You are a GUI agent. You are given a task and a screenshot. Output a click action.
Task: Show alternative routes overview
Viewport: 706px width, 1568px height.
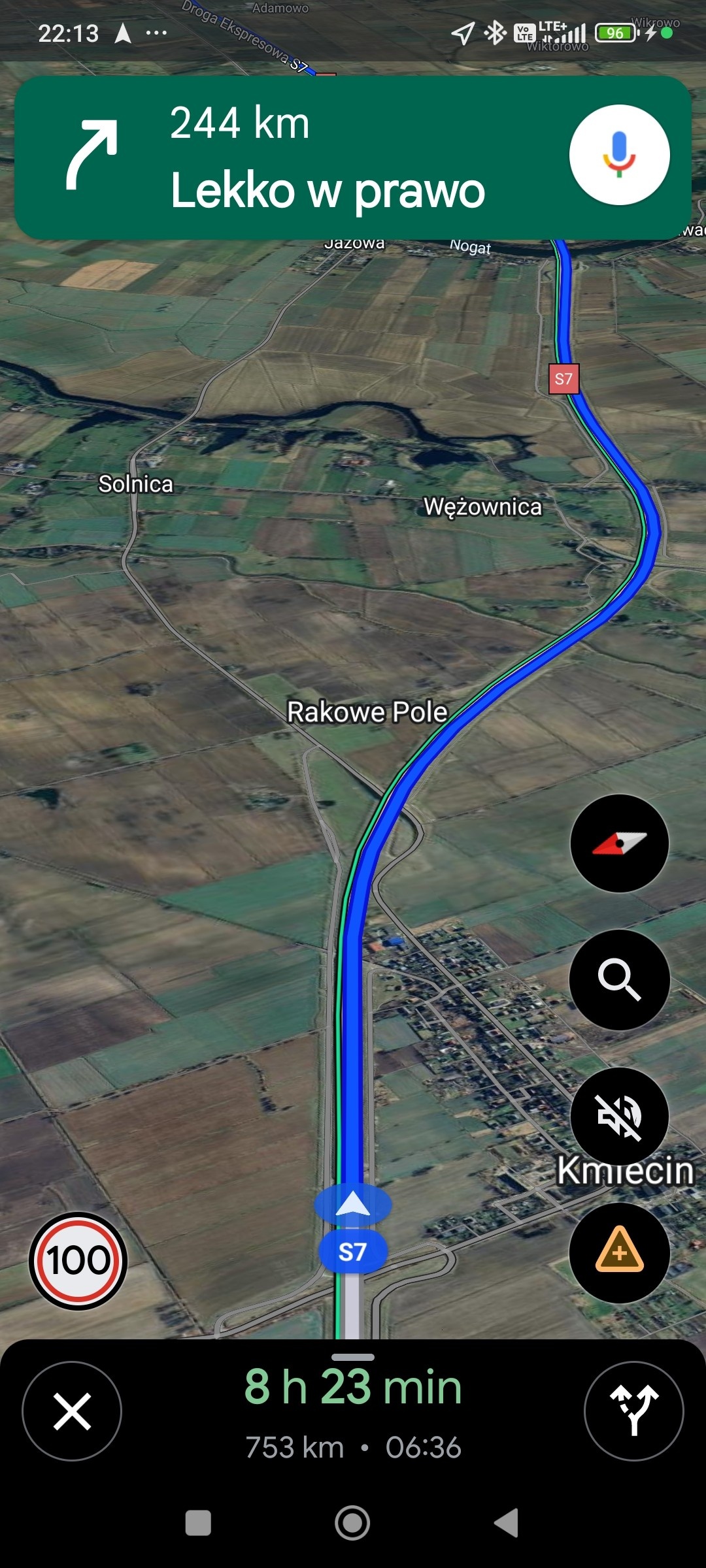[633, 1411]
